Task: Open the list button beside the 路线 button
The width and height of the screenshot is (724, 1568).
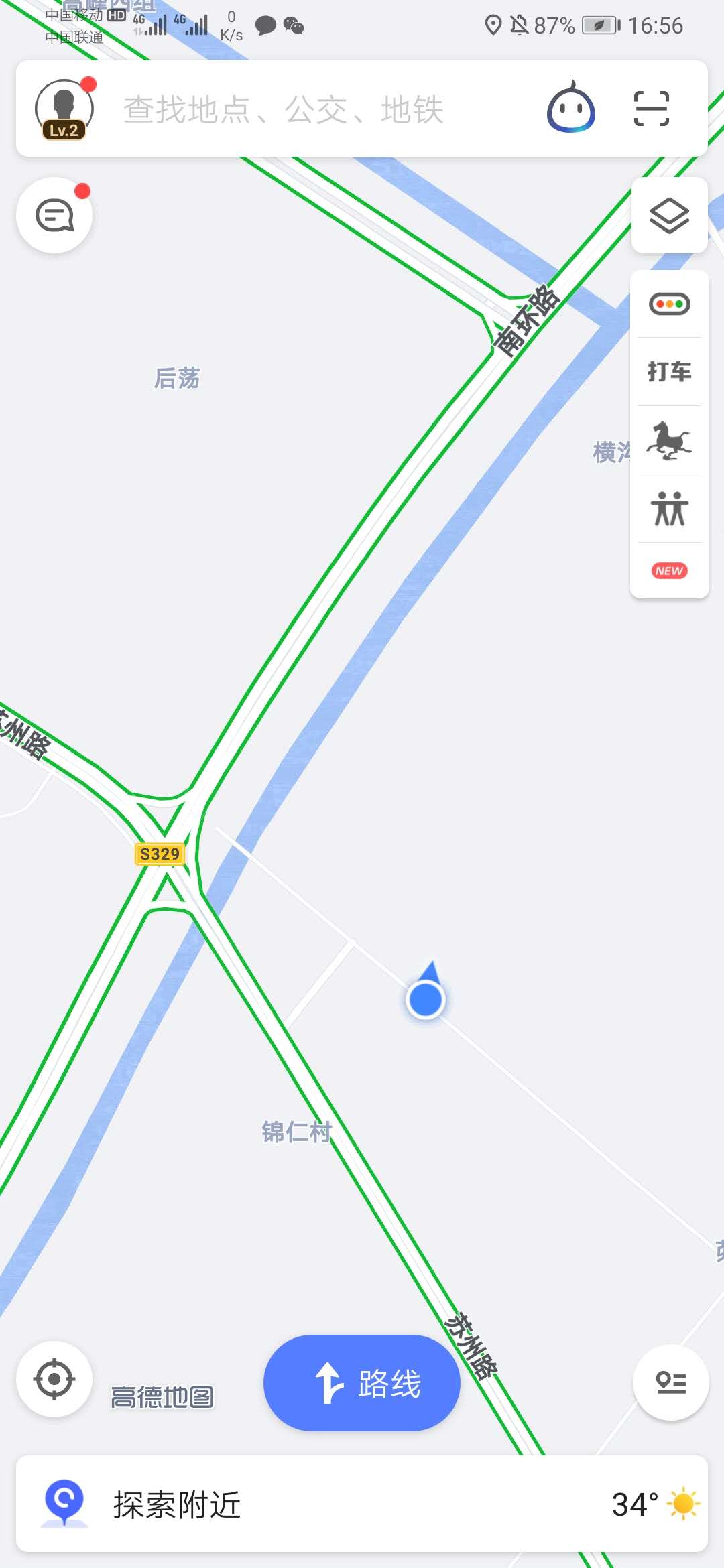Action: point(671,1382)
